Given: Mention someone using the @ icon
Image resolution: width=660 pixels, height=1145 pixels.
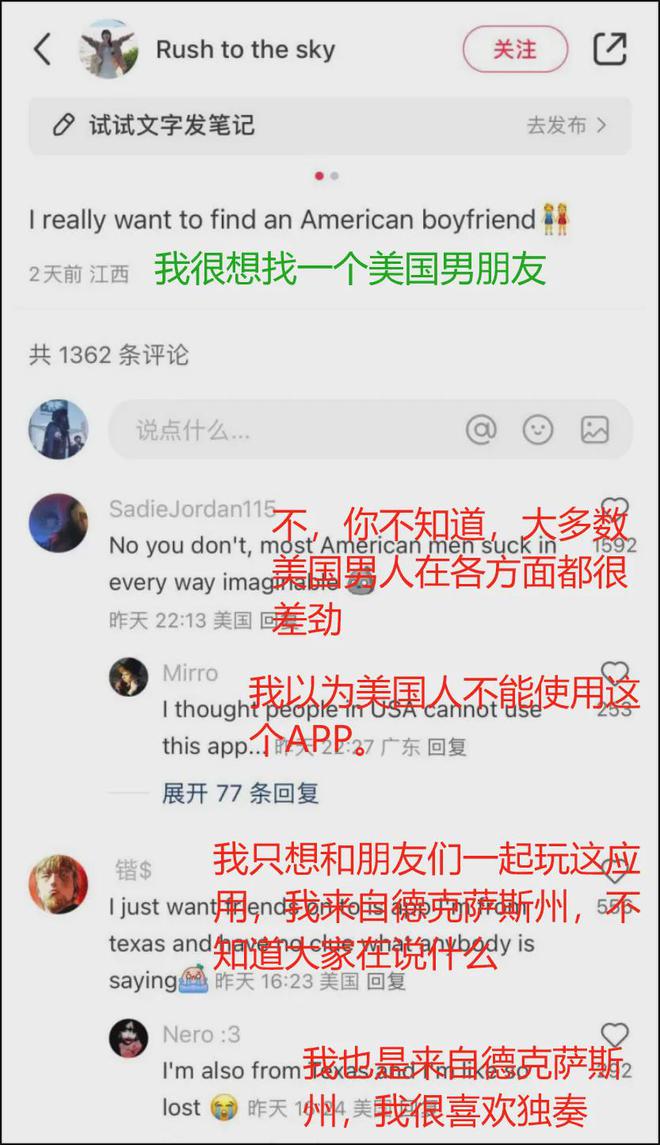Looking at the screenshot, I should [x=481, y=430].
